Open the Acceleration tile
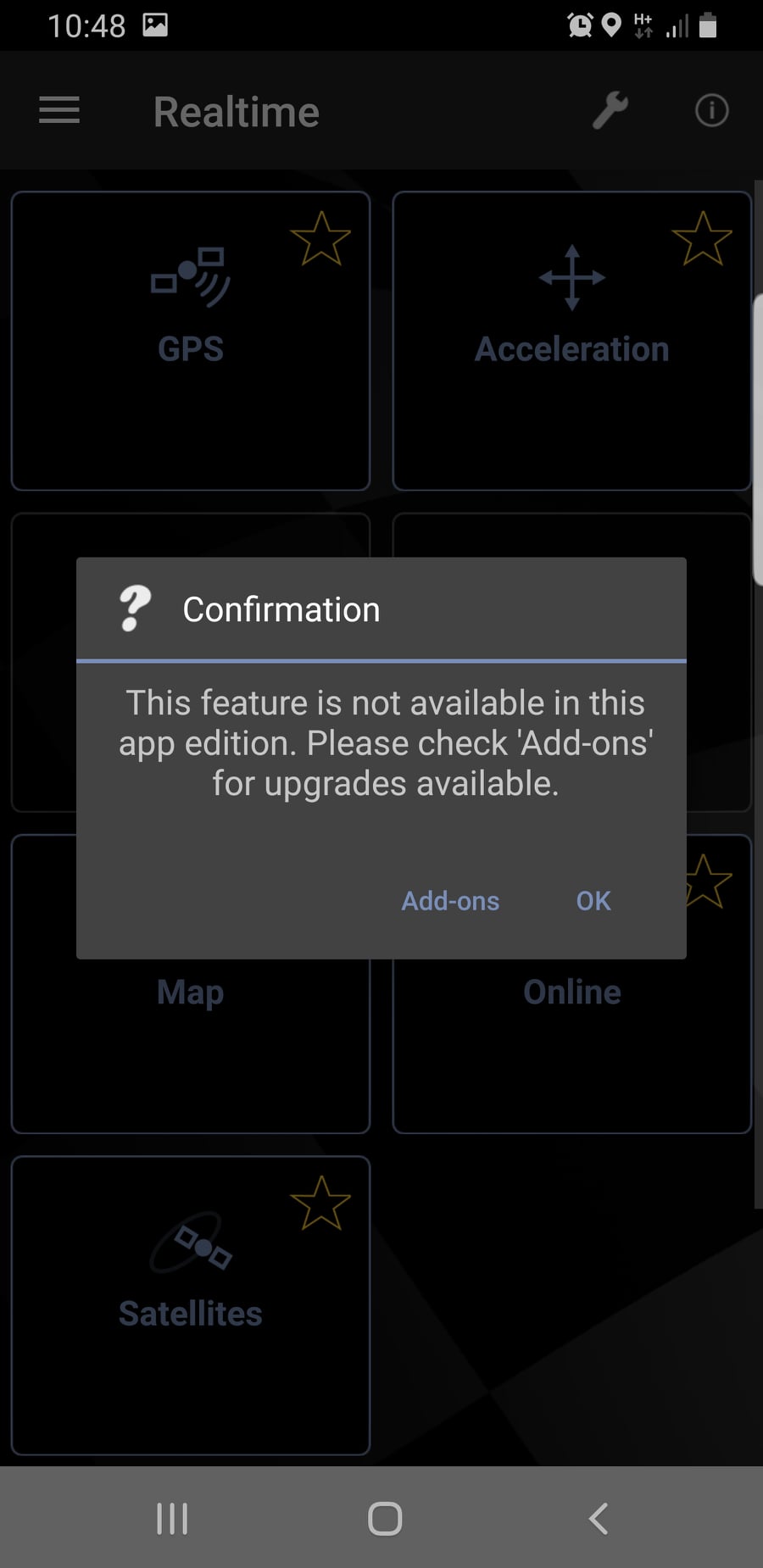 click(571, 341)
